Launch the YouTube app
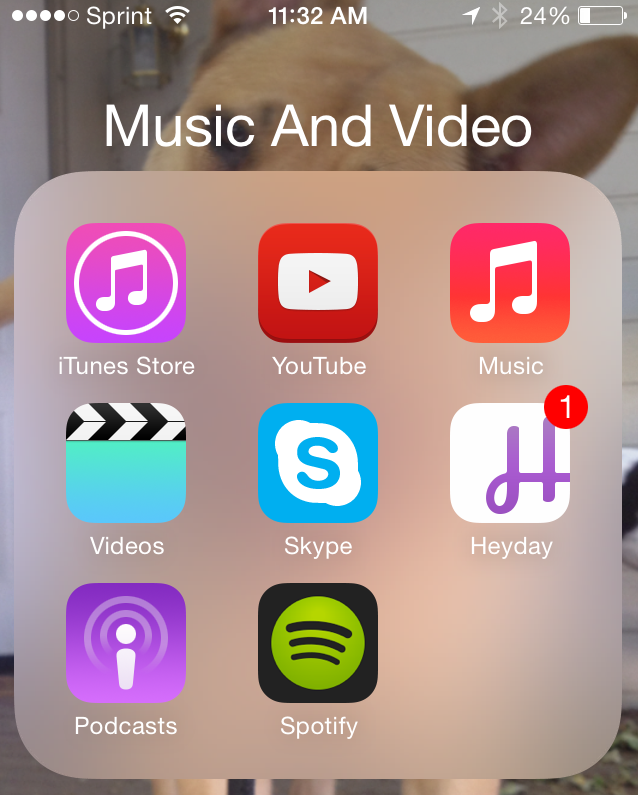This screenshot has height=795, width=638. pyautogui.click(x=318, y=283)
